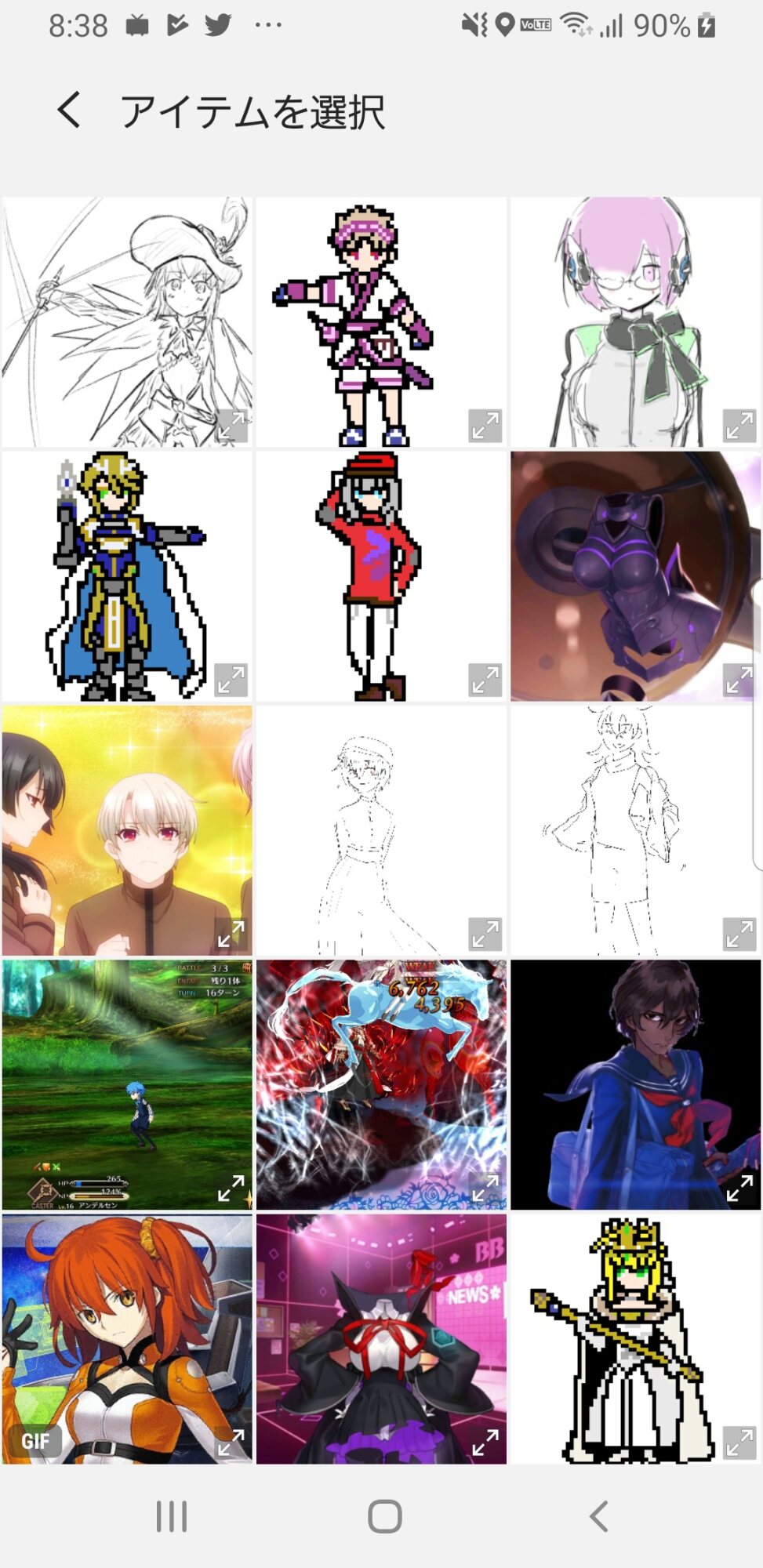Go to the home screen
This screenshot has height=1568, width=763.
pyautogui.click(x=384, y=1516)
